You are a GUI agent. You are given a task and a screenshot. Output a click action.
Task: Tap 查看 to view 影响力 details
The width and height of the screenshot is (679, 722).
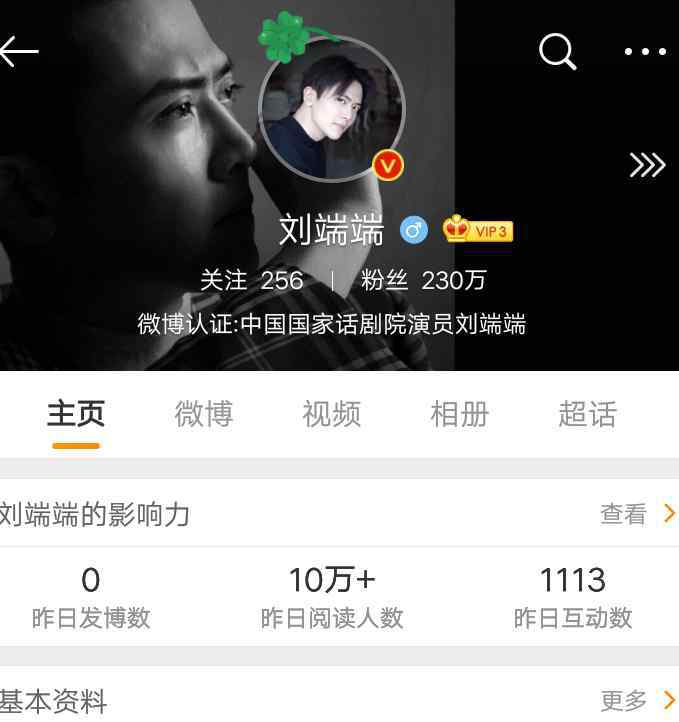tap(636, 514)
